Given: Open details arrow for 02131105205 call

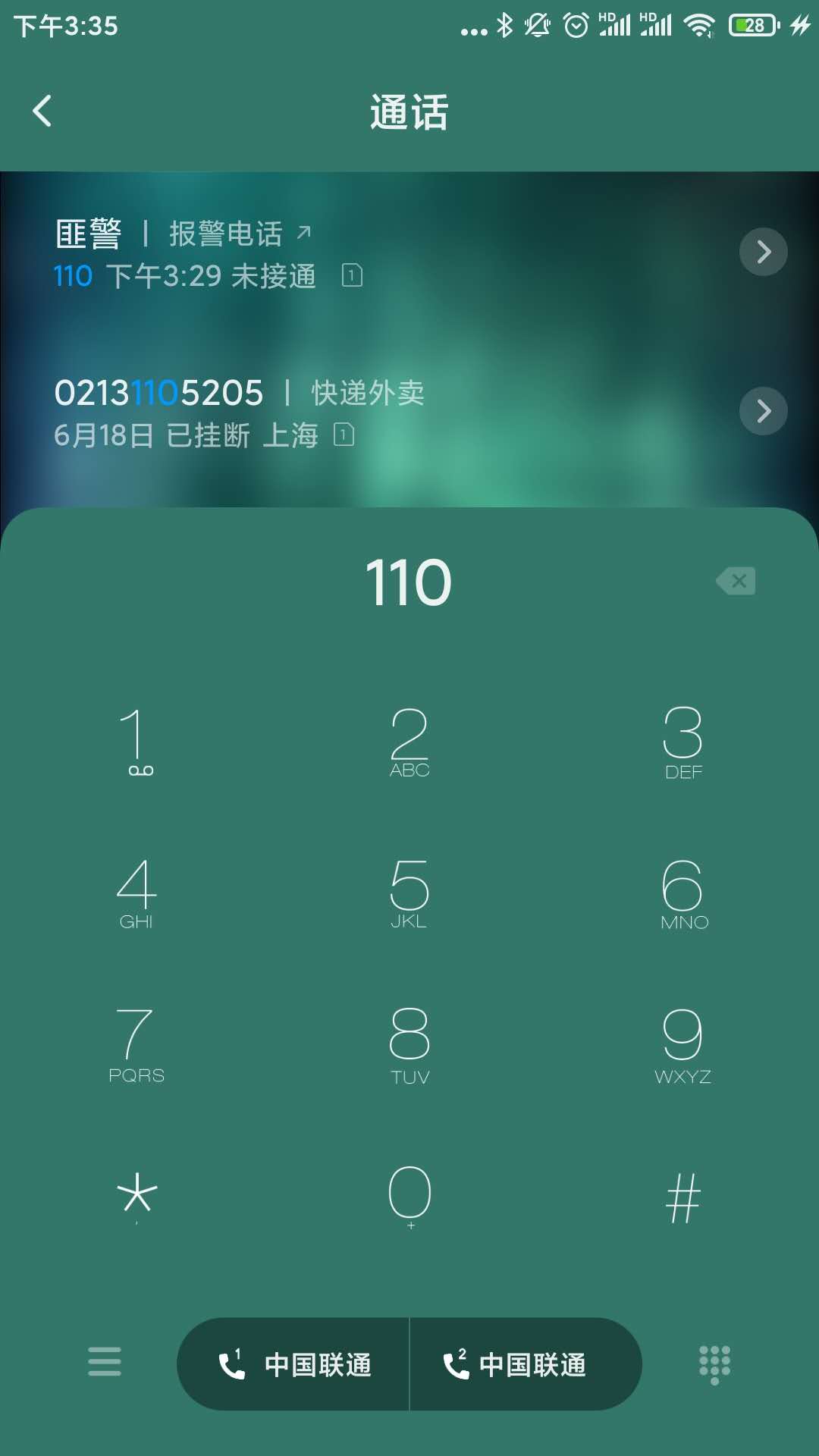Looking at the screenshot, I should pyautogui.click(x=763, y=411).
